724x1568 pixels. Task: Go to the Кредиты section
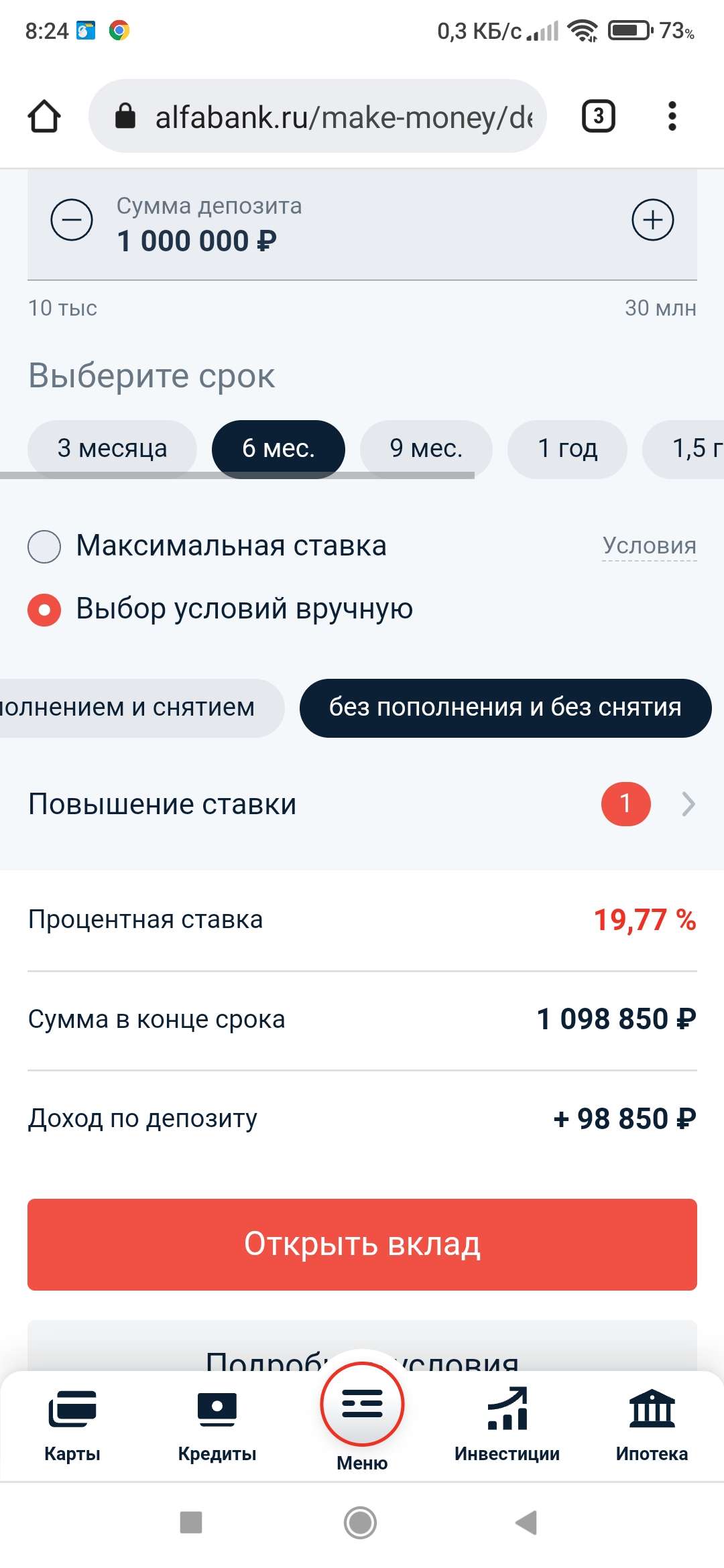click(217, 1423)
